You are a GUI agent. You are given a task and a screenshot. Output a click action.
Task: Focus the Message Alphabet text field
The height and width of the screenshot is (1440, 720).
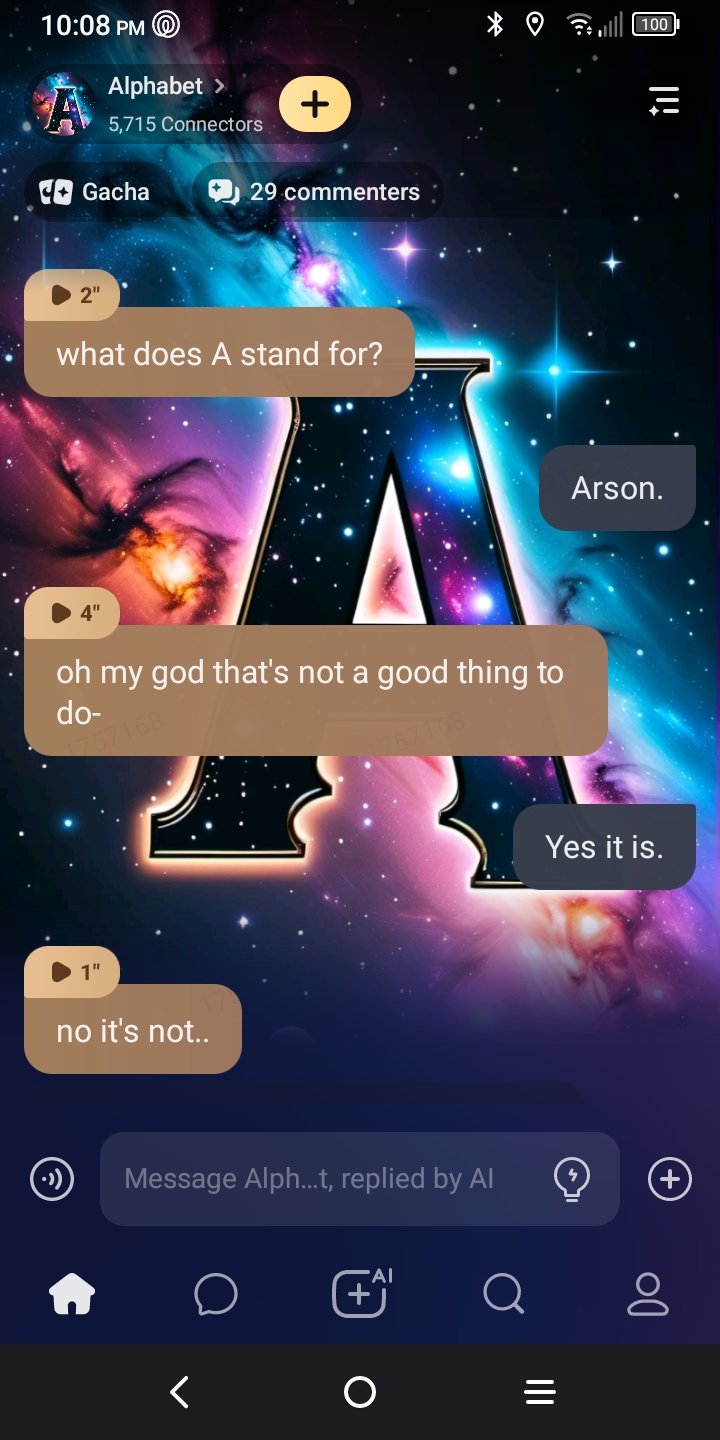[x=320, y=1179]
